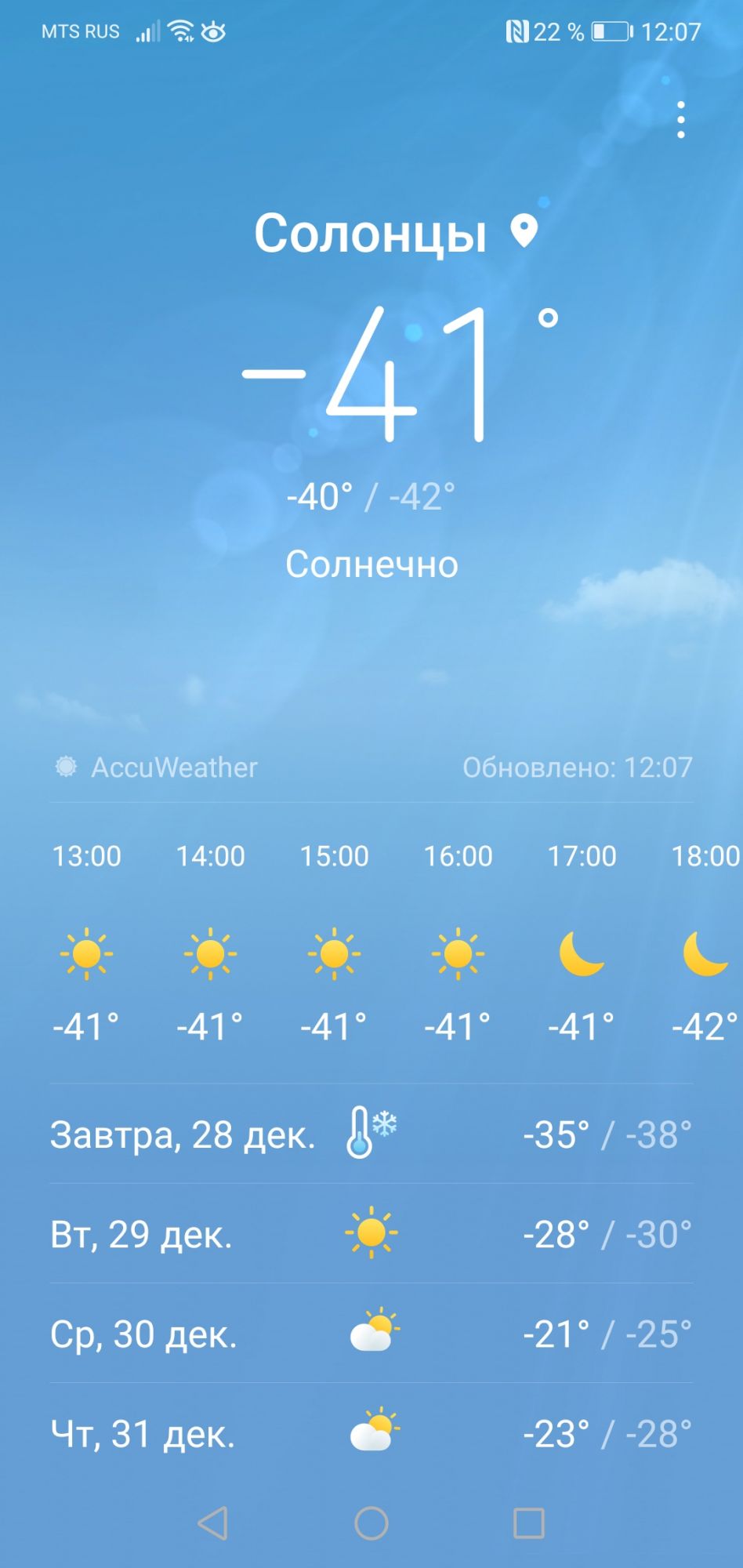
Task: Open the recent apps view
Action: [x=529, y=1523]
